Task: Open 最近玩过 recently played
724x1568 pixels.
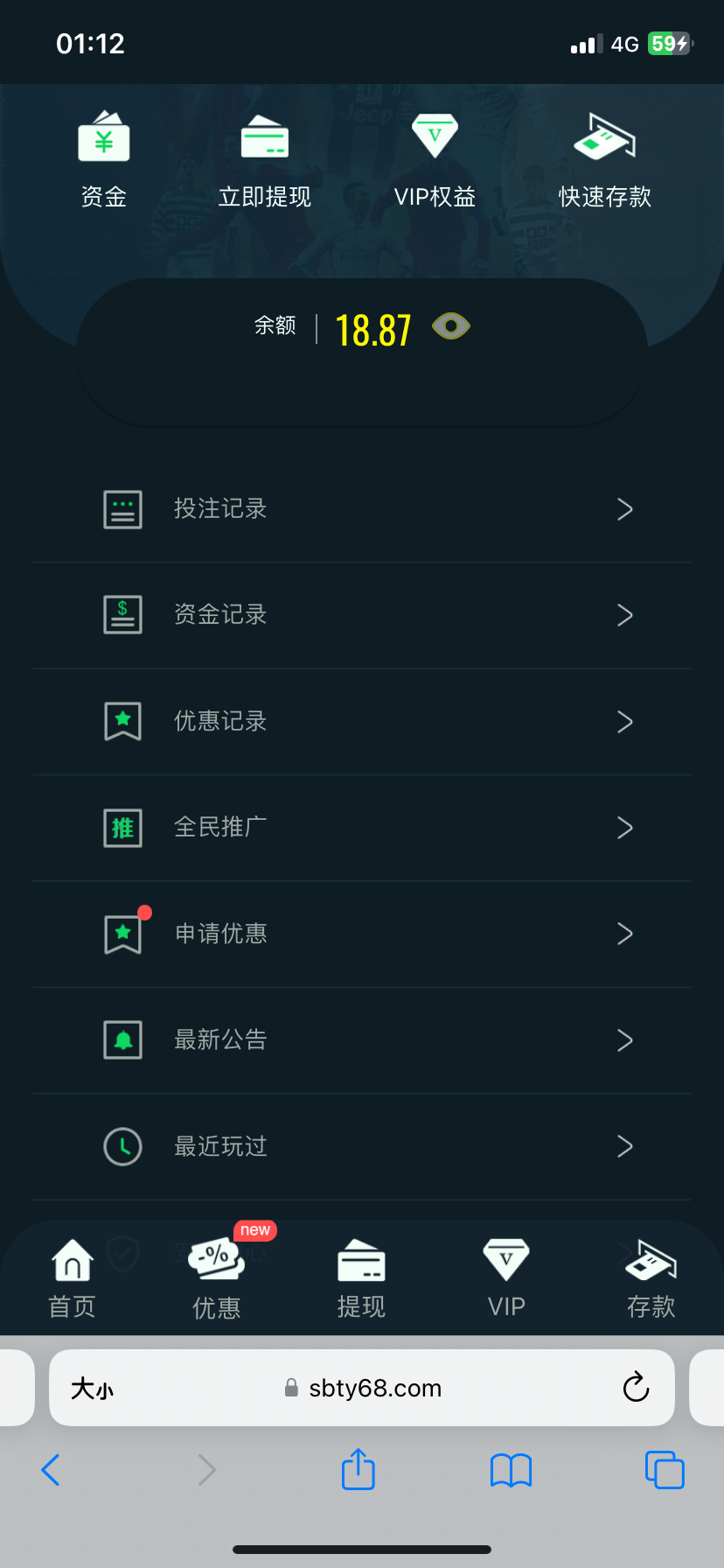Action: (362, 1146)
